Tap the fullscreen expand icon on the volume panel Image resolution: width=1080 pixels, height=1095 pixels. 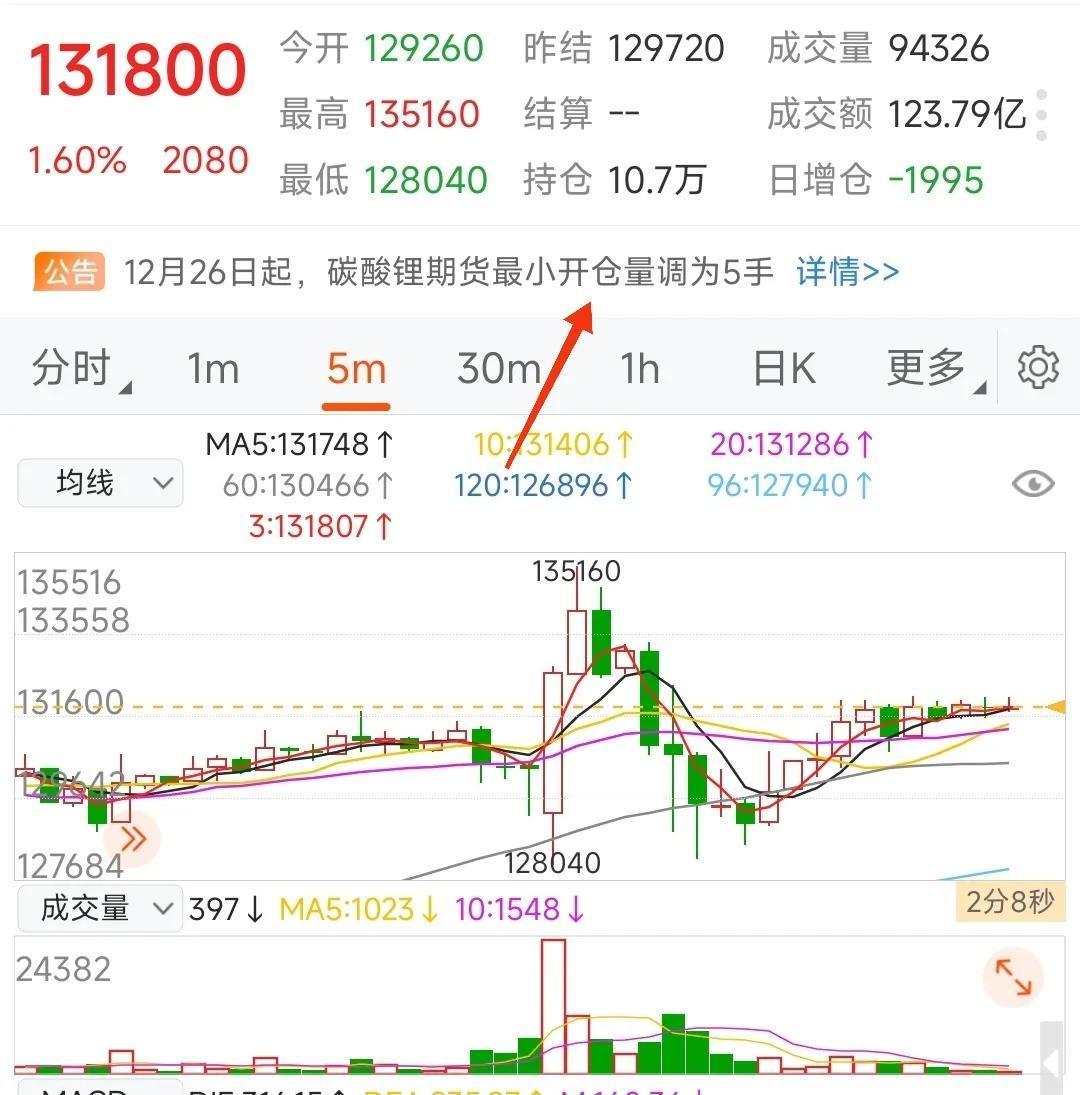(x=1014, y=977)
